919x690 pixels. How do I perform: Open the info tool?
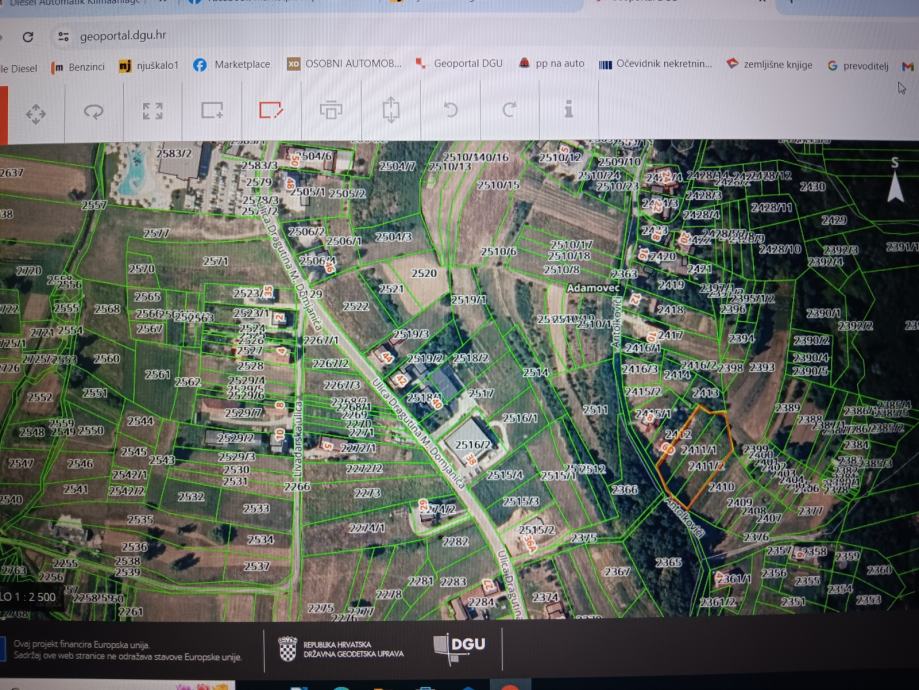(x=568, y=109)
